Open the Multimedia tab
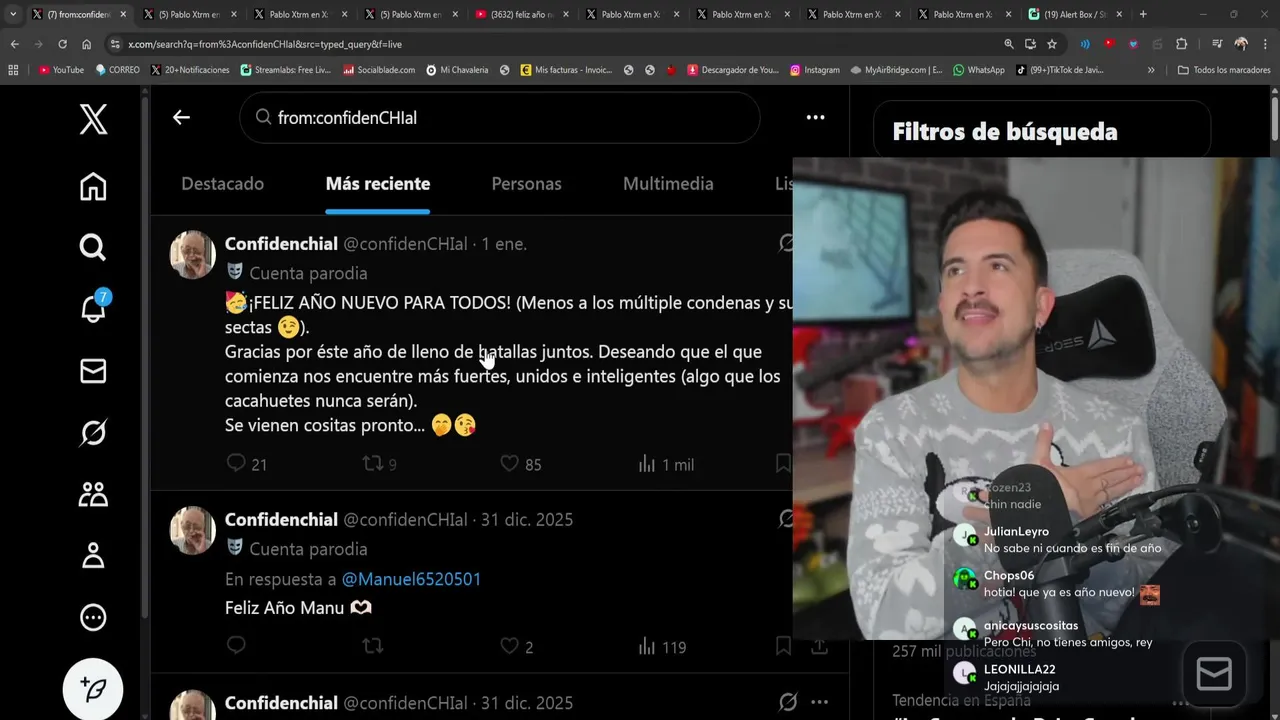 pyautogui.click(x=668, y=184)
